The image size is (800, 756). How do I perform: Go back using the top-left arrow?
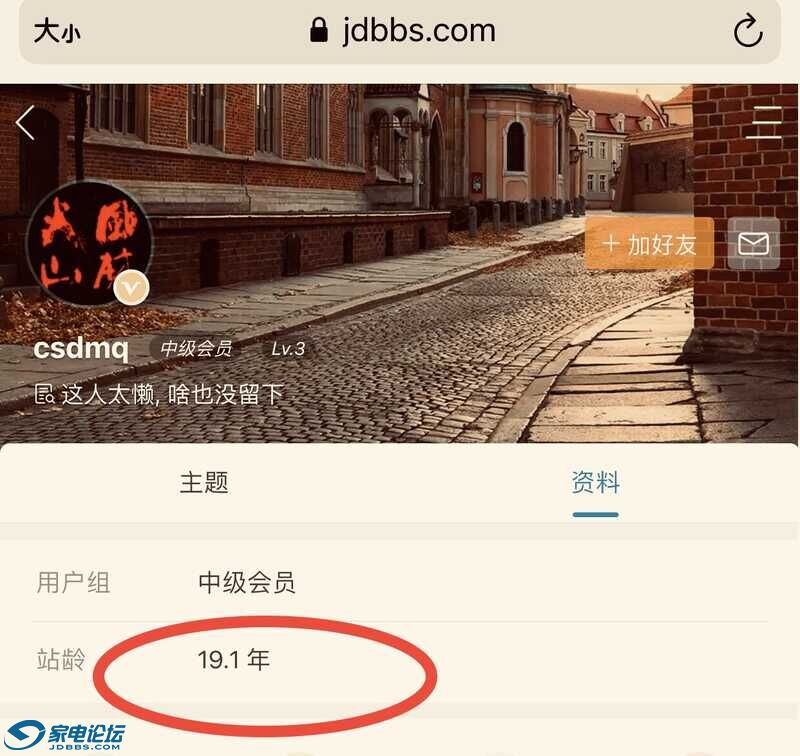(x=26, y=123)
